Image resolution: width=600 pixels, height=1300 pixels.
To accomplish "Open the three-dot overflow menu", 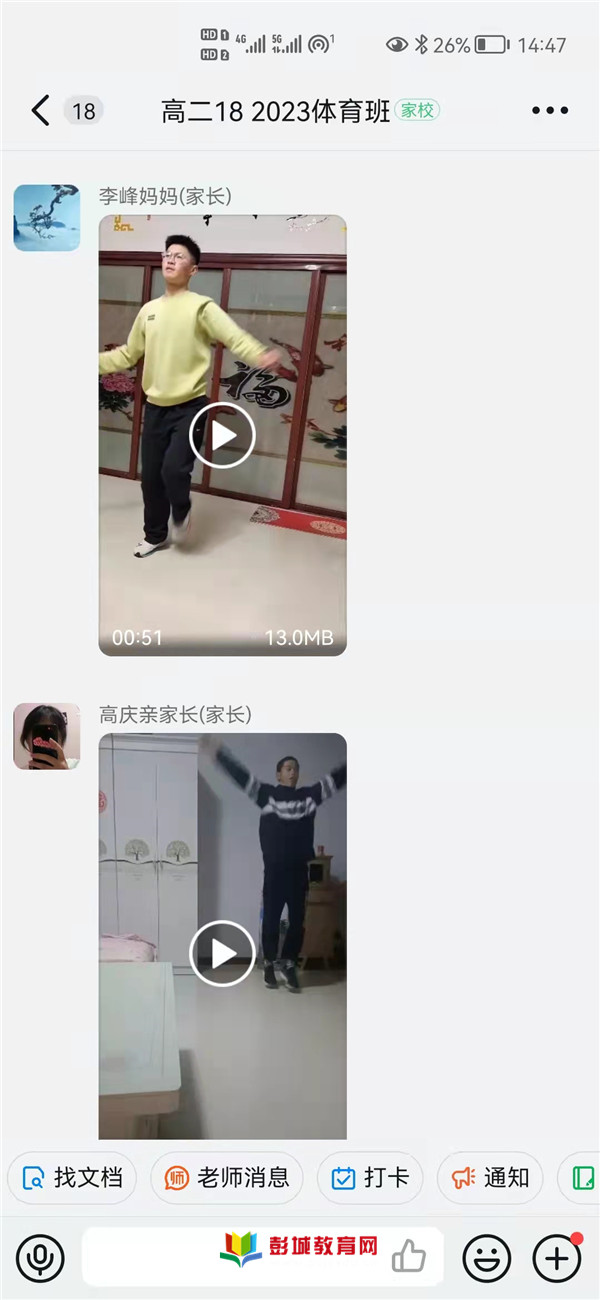I will pyautogui.click(x=550, y=110).
